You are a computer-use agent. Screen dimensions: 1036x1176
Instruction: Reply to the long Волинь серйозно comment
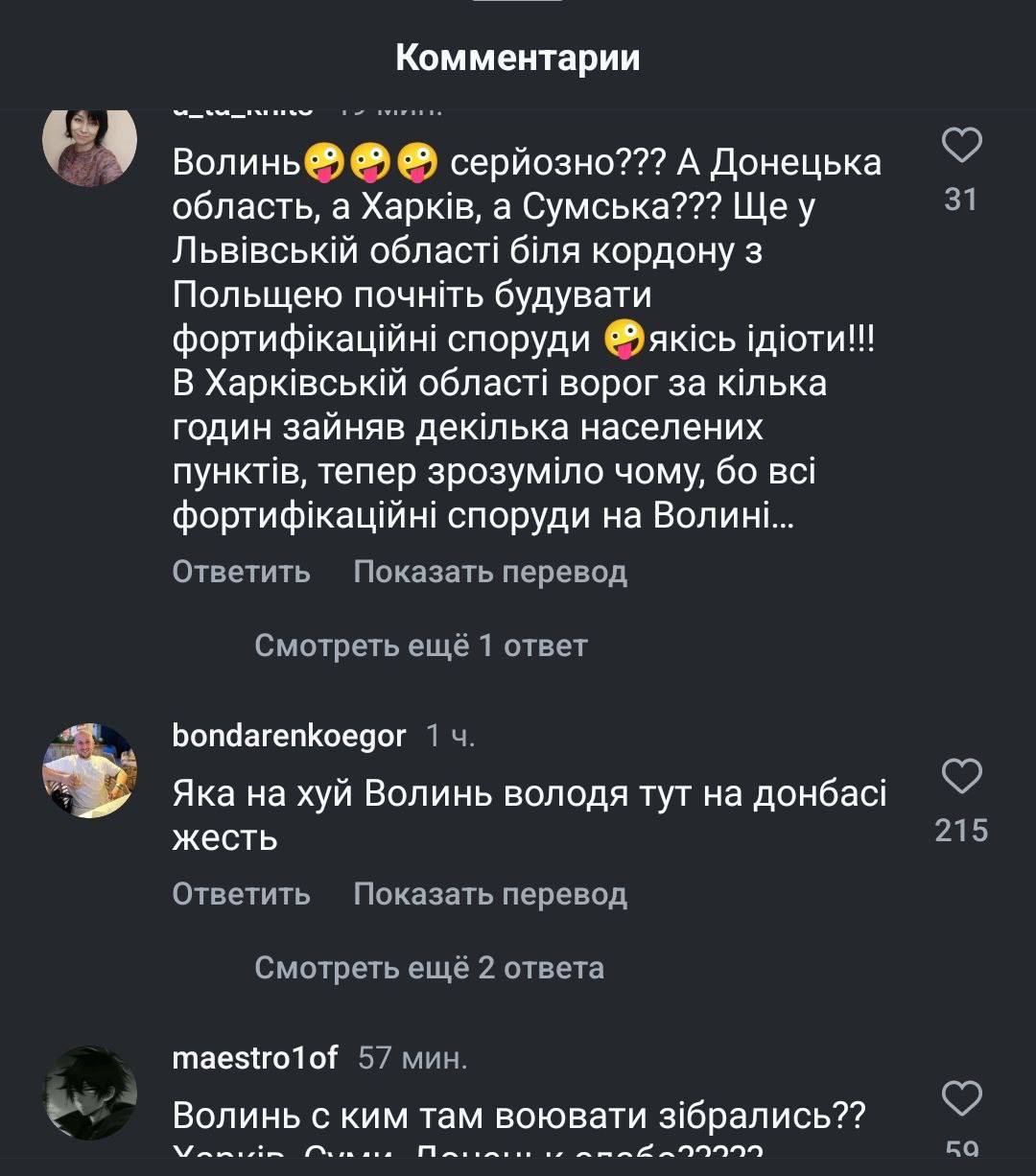pyautogui.click(x=242, y=572)
